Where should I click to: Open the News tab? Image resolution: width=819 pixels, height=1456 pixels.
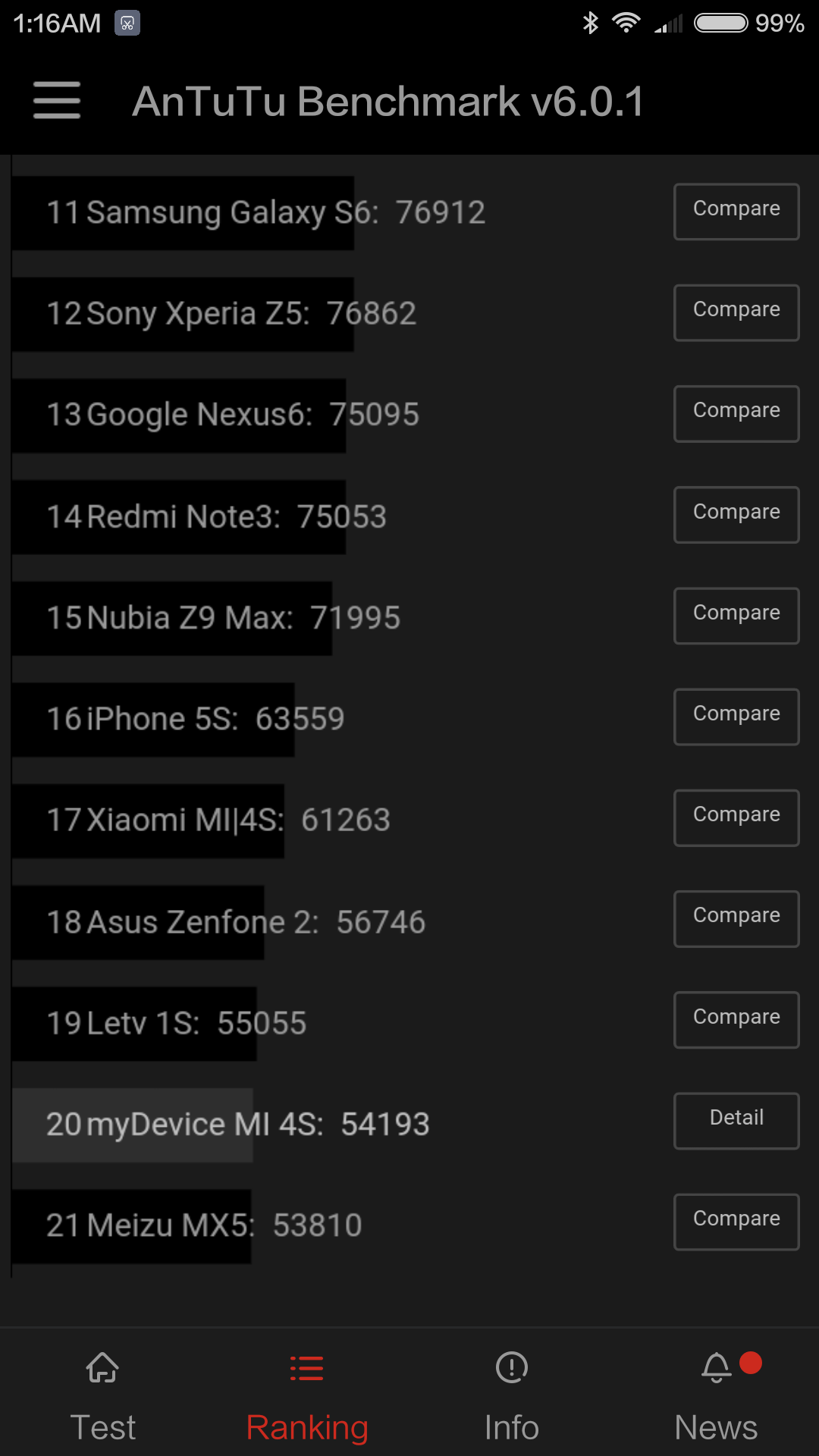(x=716, y=1397)
